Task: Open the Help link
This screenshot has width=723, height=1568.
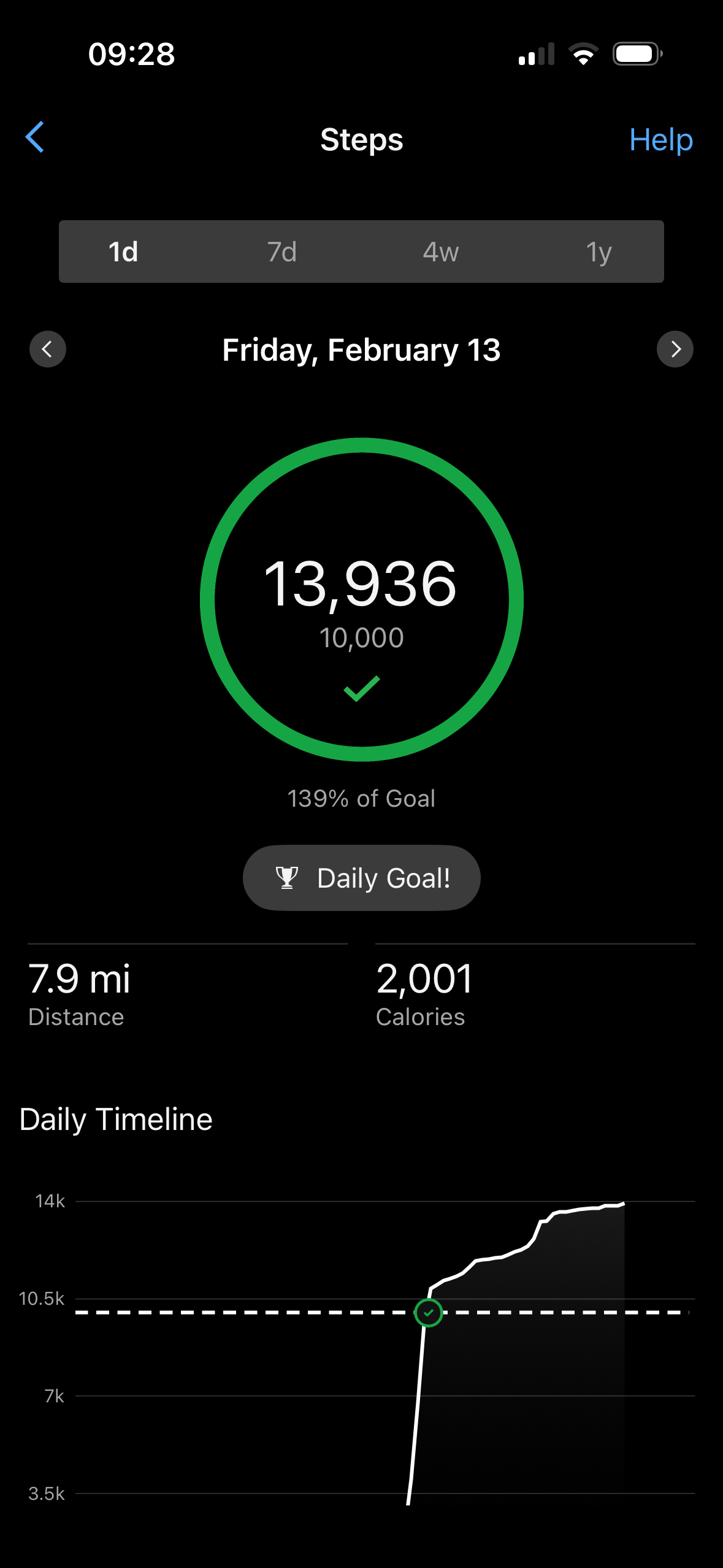Action: coord(660,140)
